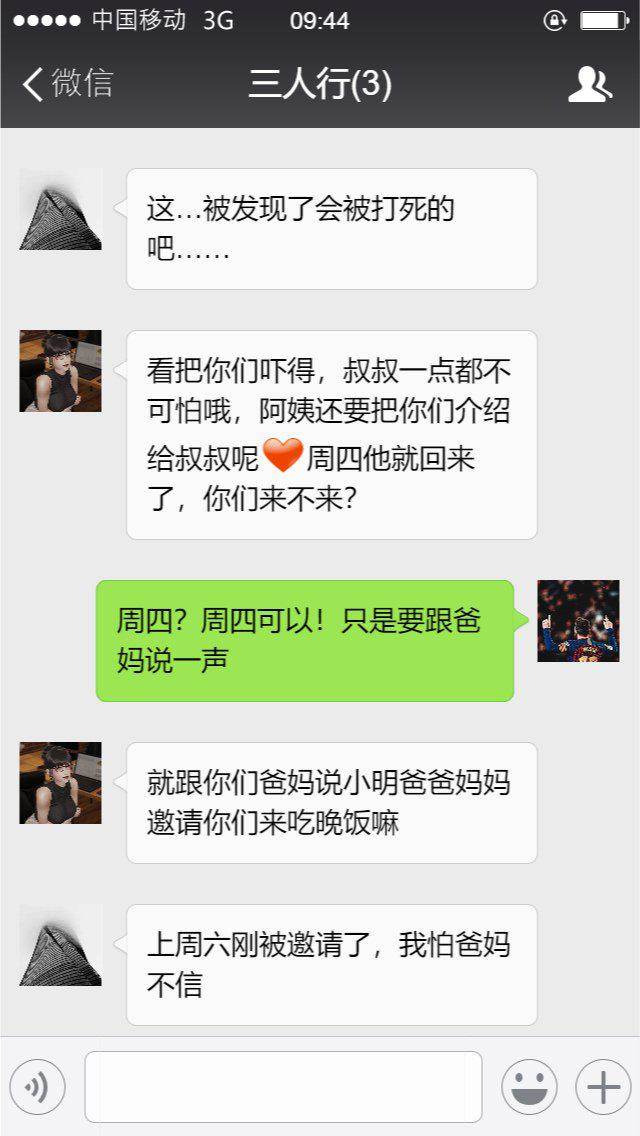
Task: Open my own avatar beside the green message
Action: click(x=578, y=620)
